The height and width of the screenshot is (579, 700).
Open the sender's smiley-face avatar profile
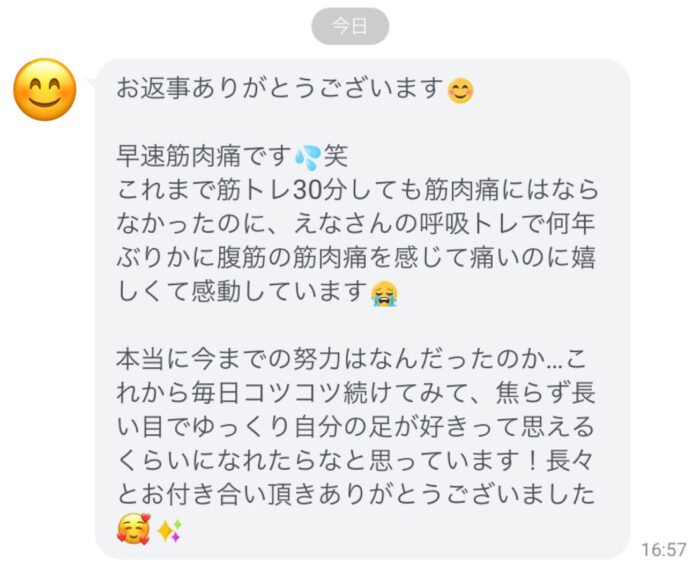coord(45,91)
